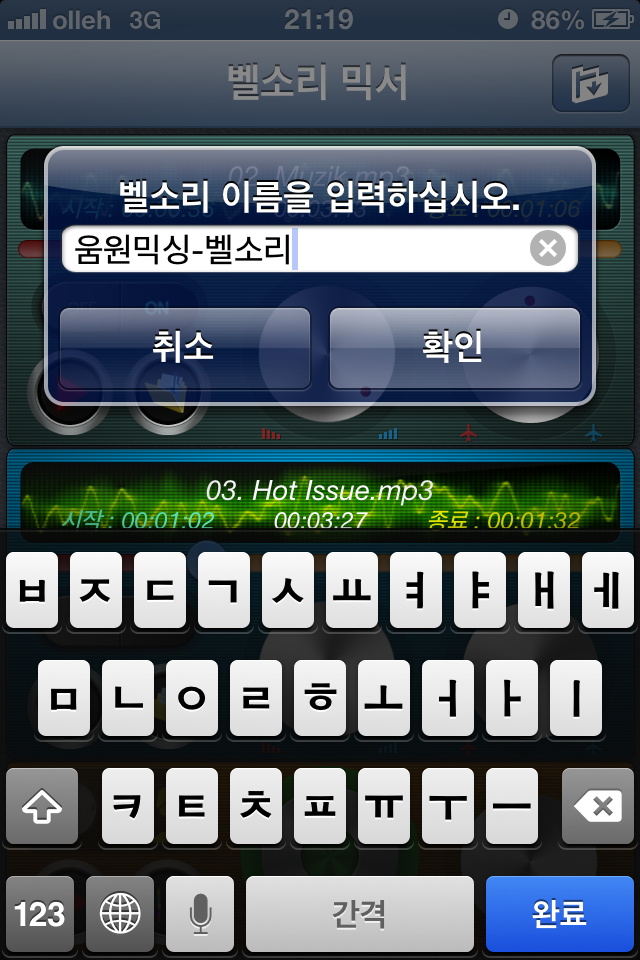Image resolution: width=640 pixels, height=960 pixels.
Task: Cancel the dialog with 취소
Action: pyautogui.click(x=184, y=347)
